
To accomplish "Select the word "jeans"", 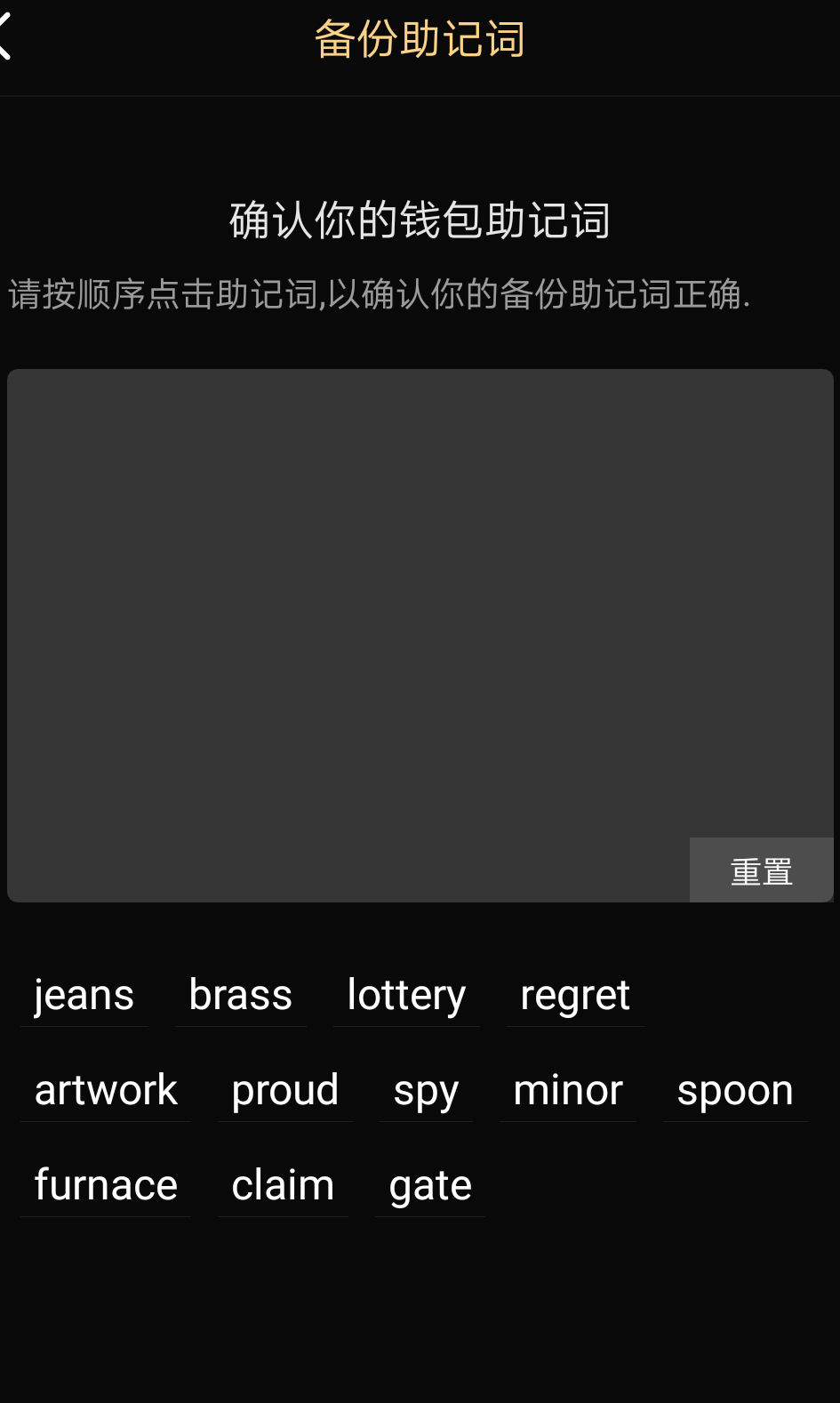I will [x=84, y=995].
